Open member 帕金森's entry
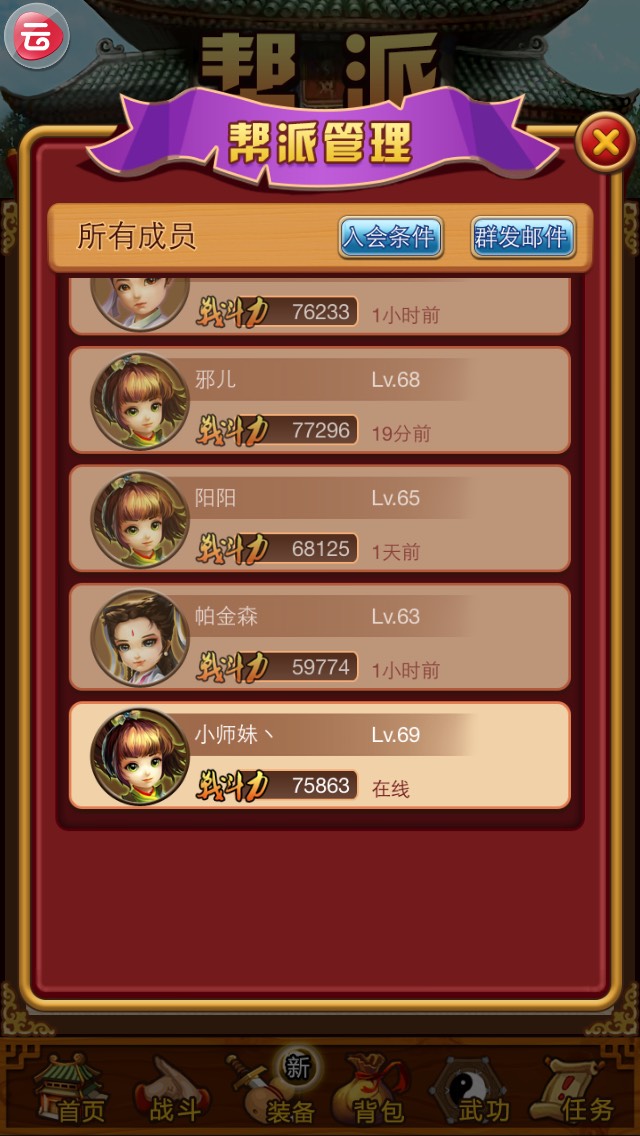640x1136 pixels. [x=320, y=637]
